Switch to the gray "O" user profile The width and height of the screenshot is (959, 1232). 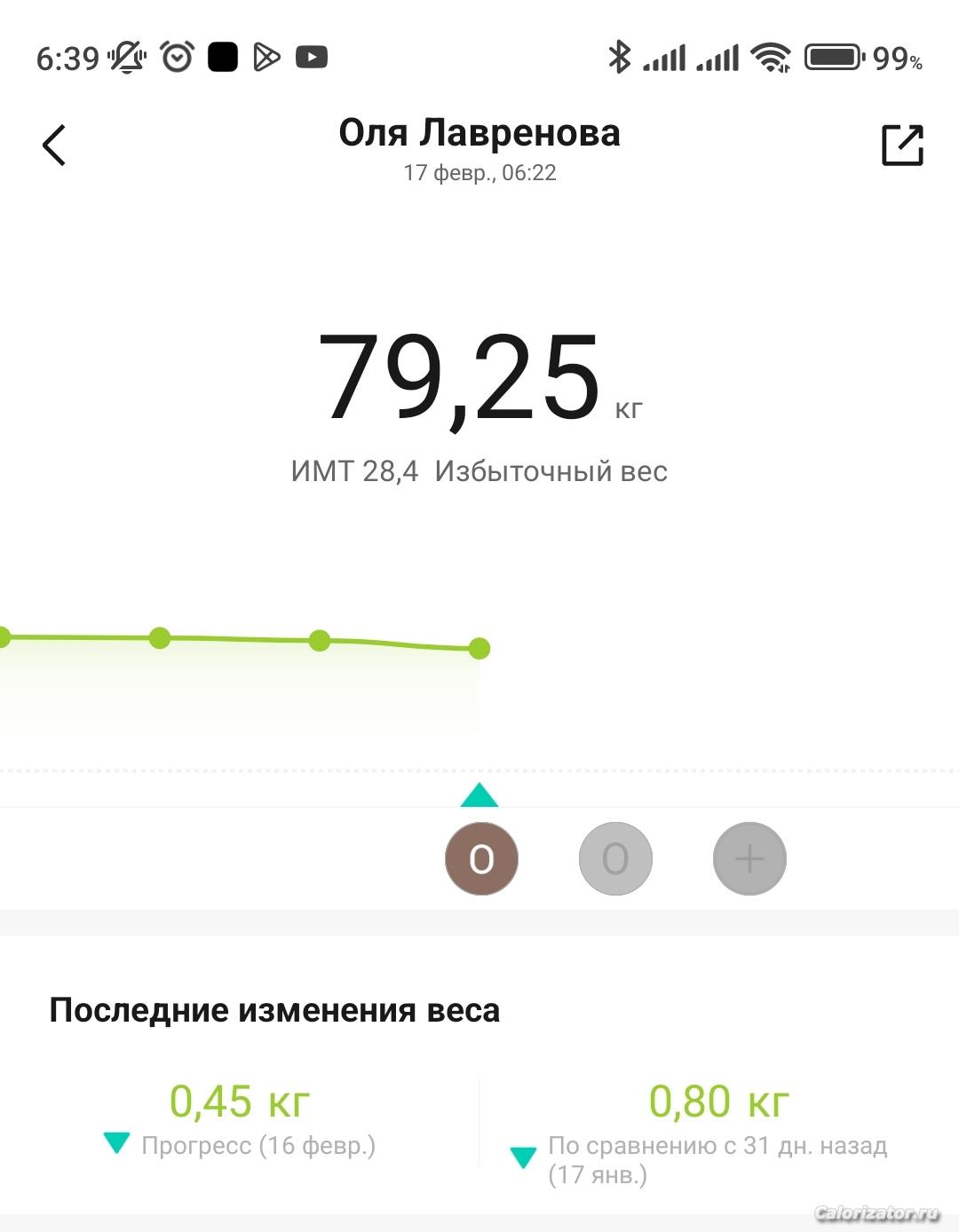(x=615, y=858)
